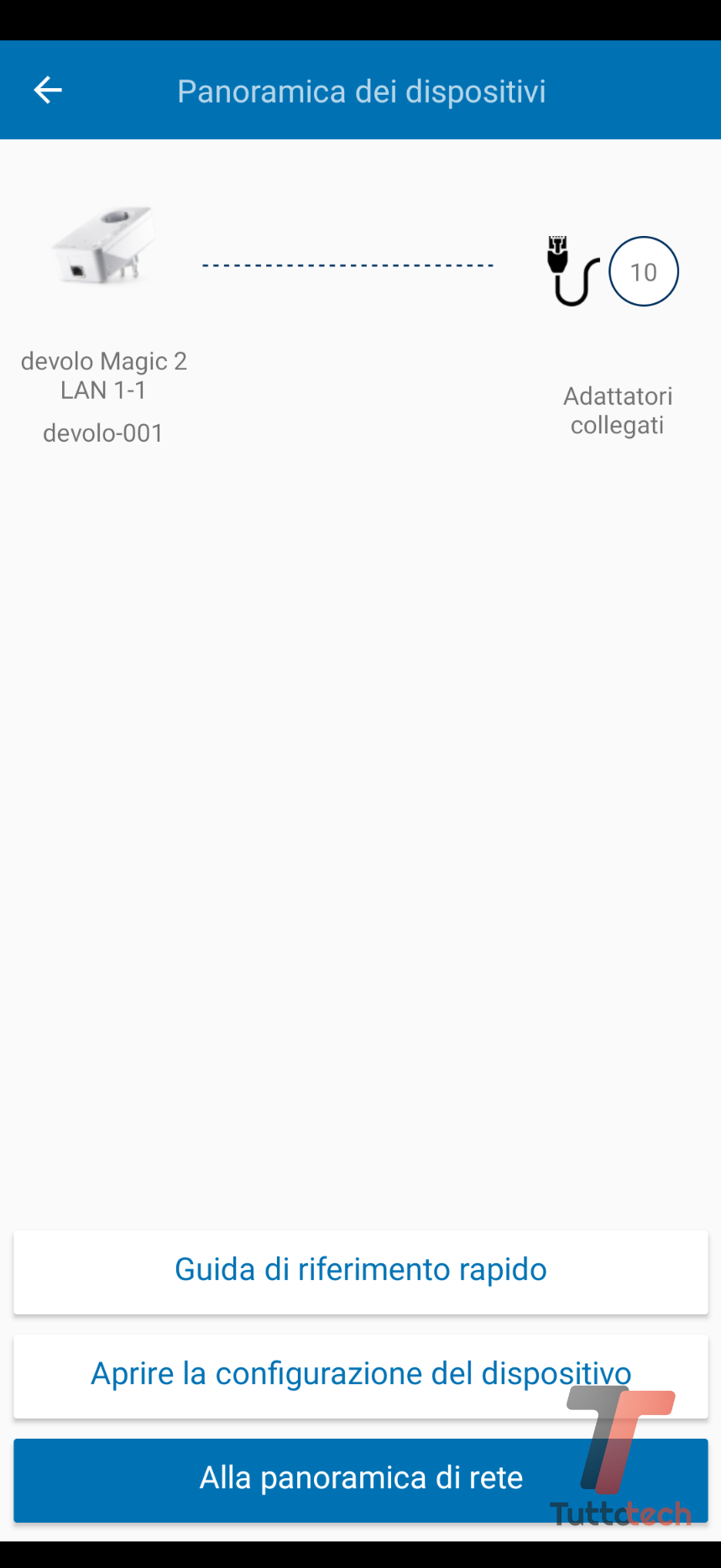This screenshot has width=721, height=1568.
Task: Select Alla panoramica di rete button
Action: click(x=360, y=1479)
